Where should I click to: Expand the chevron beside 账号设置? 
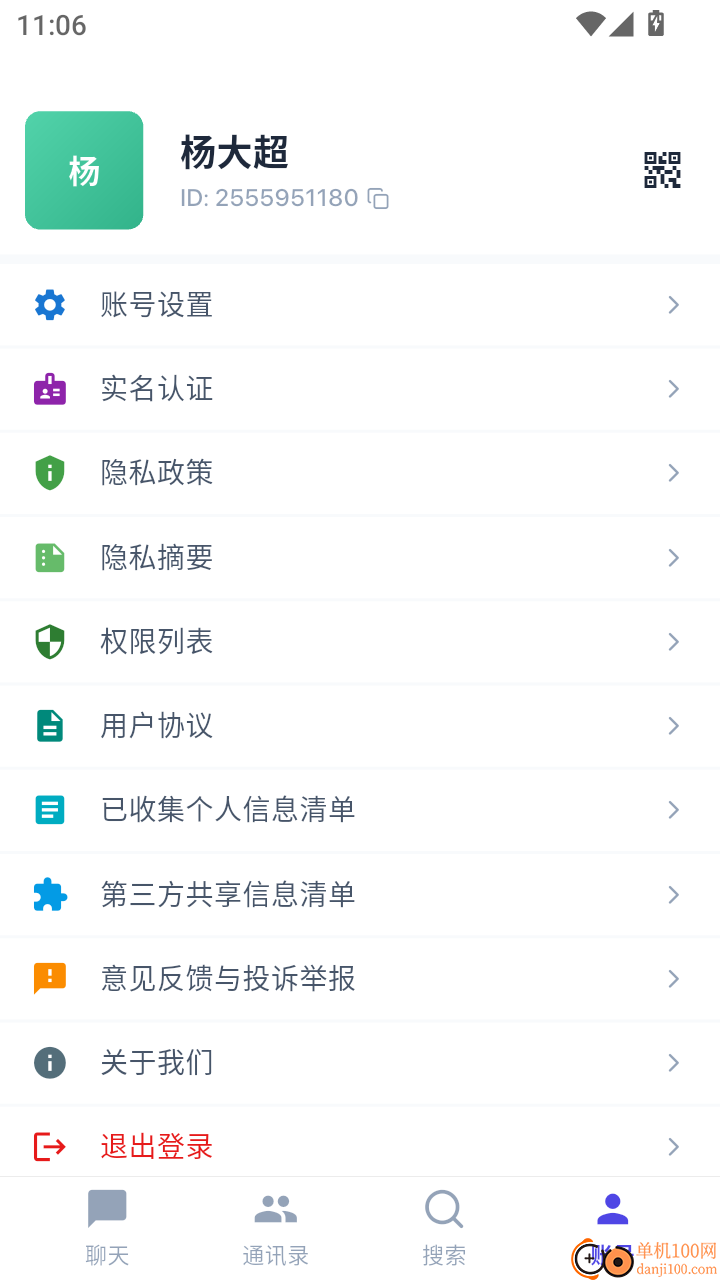click(673, 305)
